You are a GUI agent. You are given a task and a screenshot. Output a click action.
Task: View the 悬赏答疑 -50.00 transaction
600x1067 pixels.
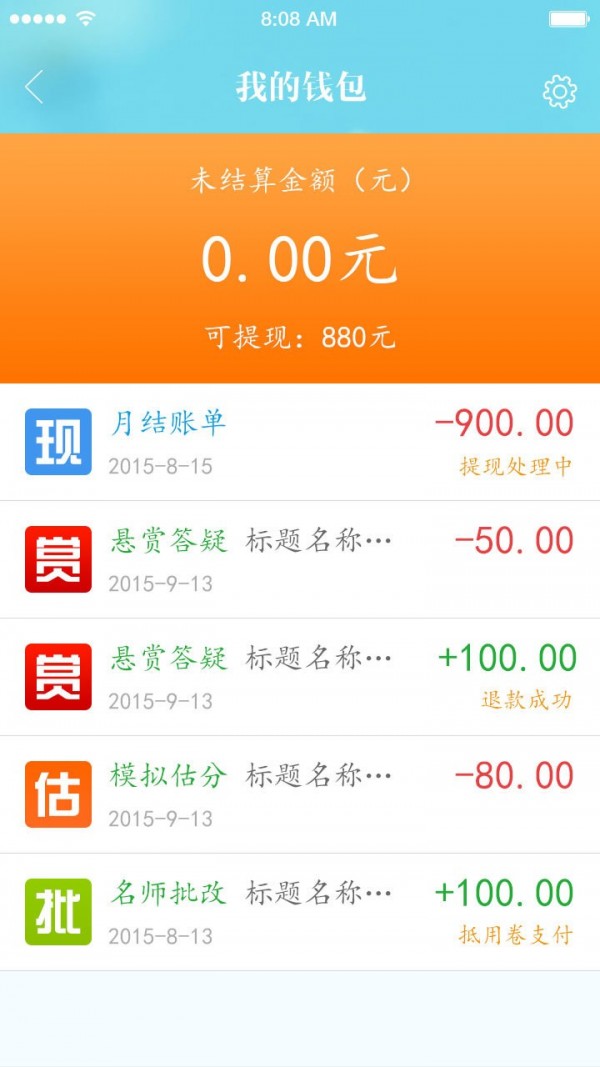pyautogui.click(x=300, y=559)
